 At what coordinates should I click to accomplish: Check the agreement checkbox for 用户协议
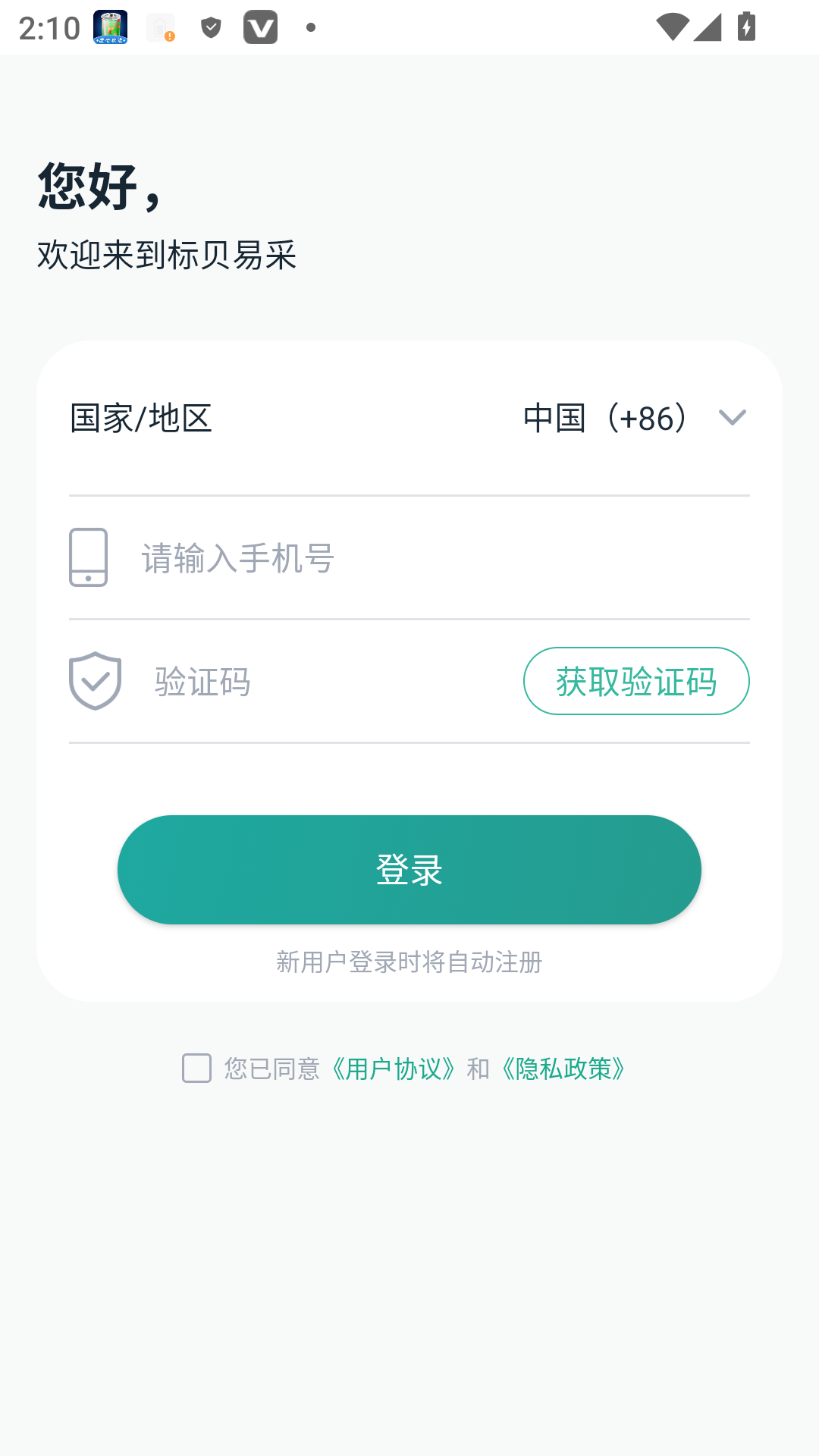click(196, 1069)
